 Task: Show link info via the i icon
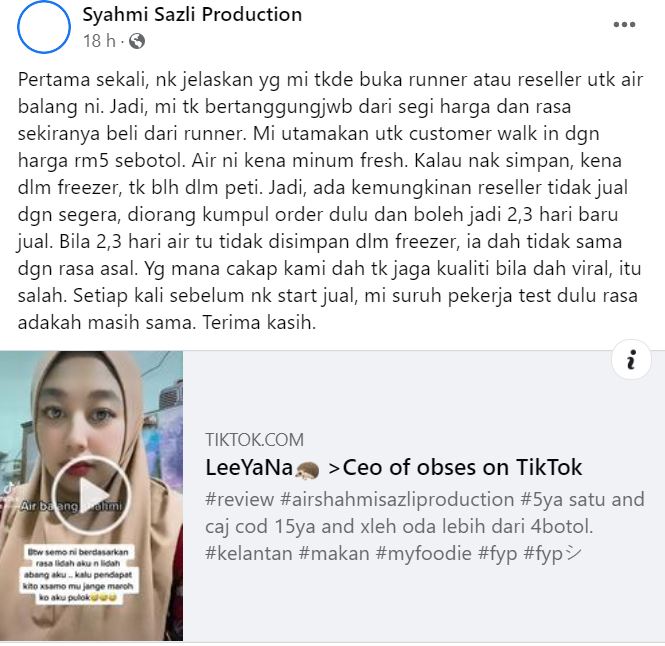click(x=630, y=361)
